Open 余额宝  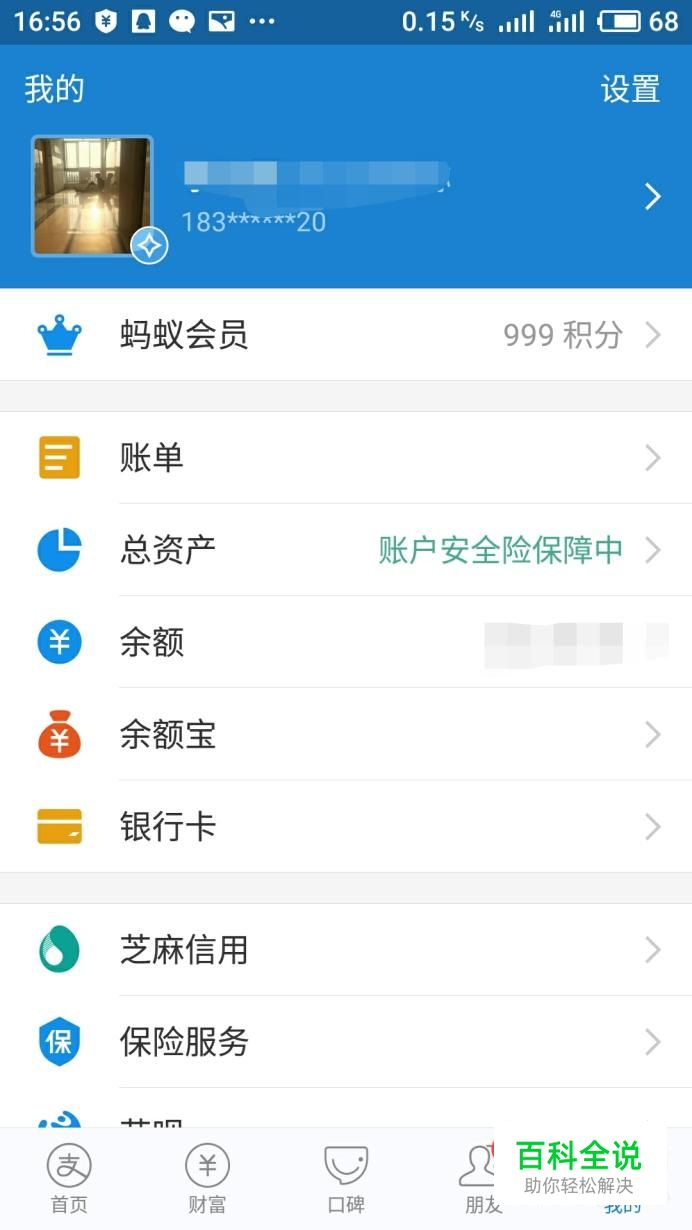[345, 735]
